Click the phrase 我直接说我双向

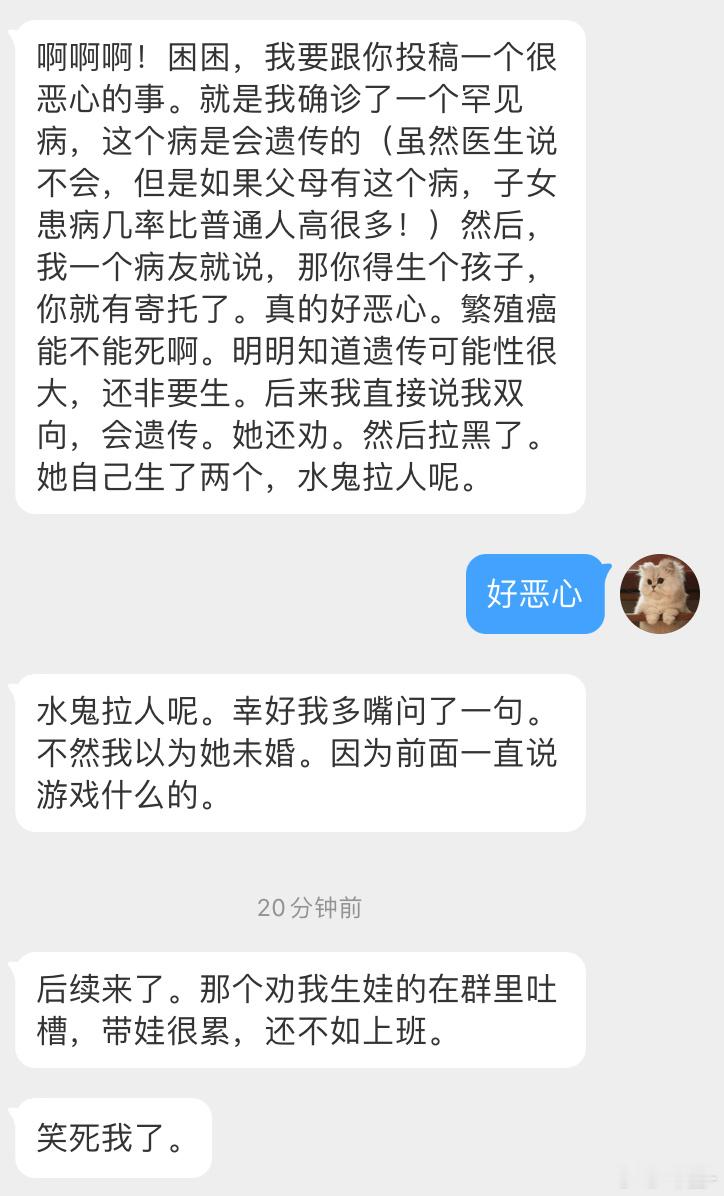(420, 395)
